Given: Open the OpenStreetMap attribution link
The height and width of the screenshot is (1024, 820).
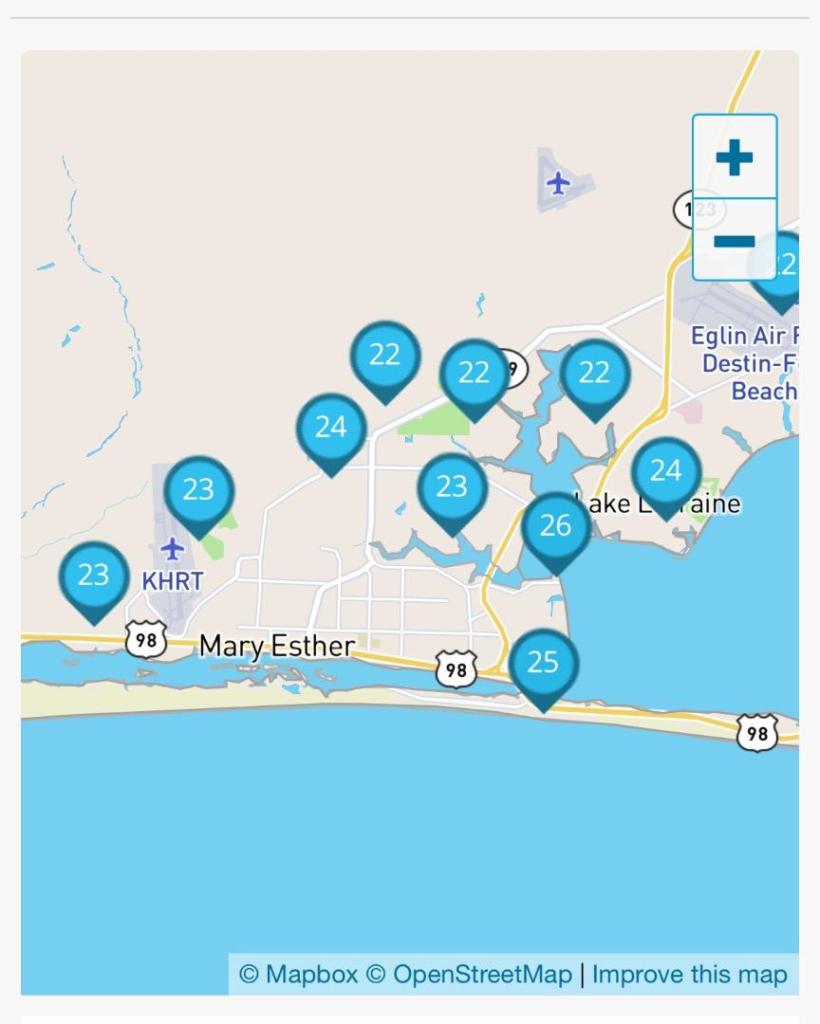Looking at the screenshot, I should click(x=468, y=974).
